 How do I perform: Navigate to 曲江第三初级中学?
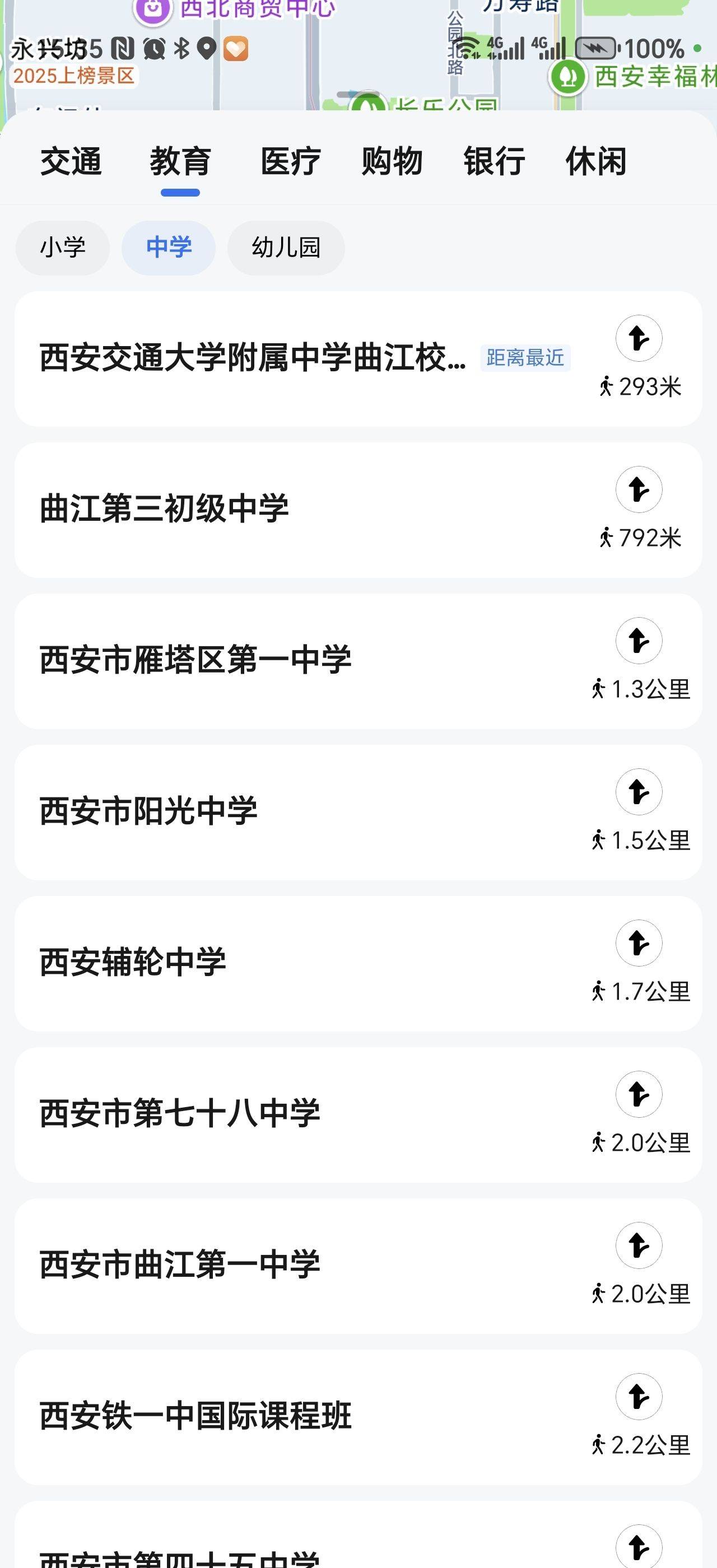(639, 489)
